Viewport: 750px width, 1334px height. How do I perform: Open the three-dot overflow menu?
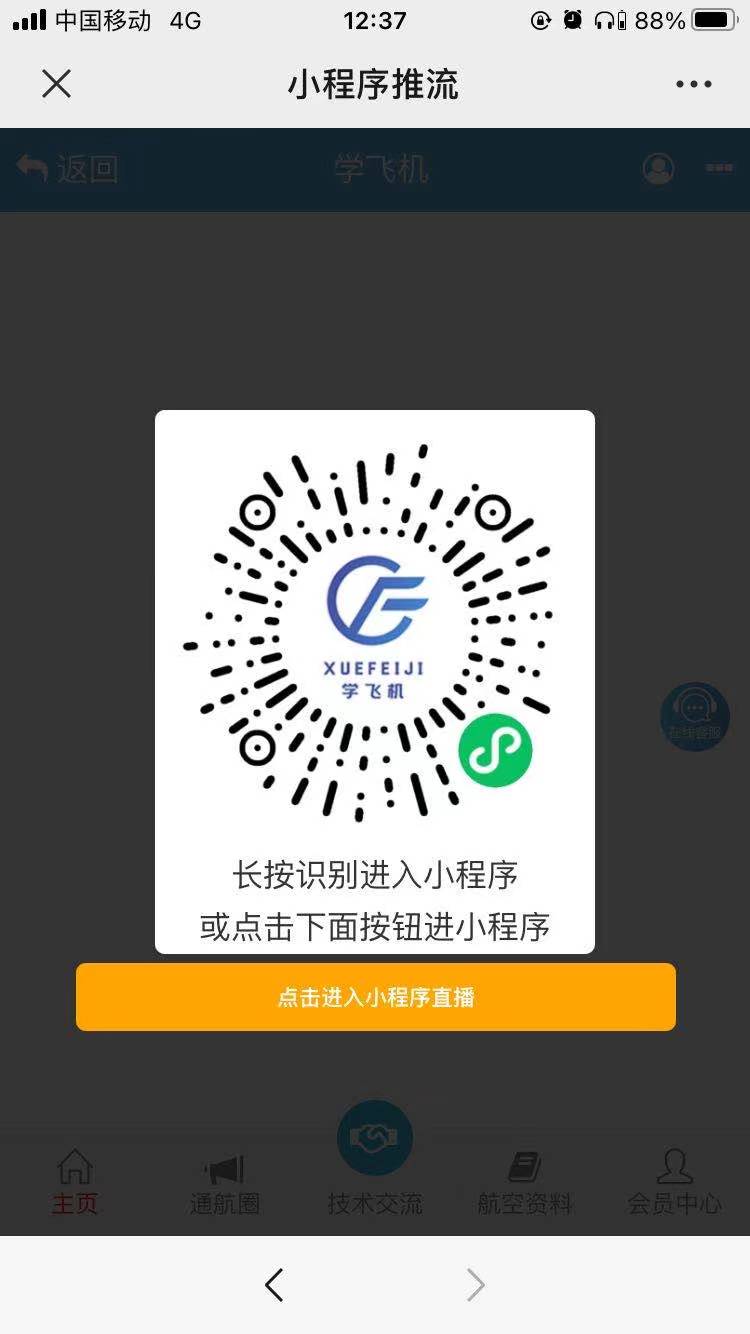point(693,84)
